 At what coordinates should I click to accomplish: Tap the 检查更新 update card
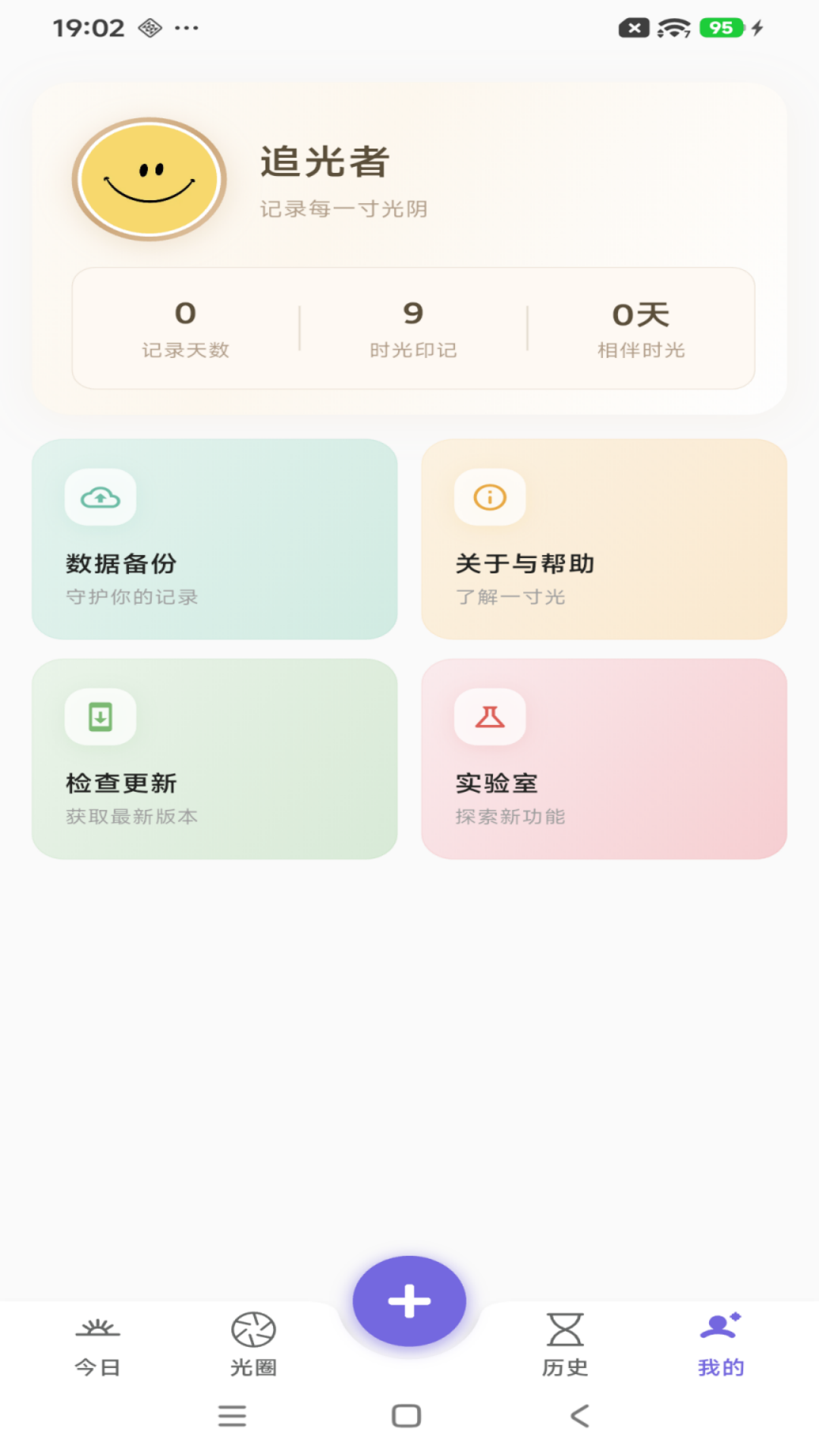(x=215, y=759)
